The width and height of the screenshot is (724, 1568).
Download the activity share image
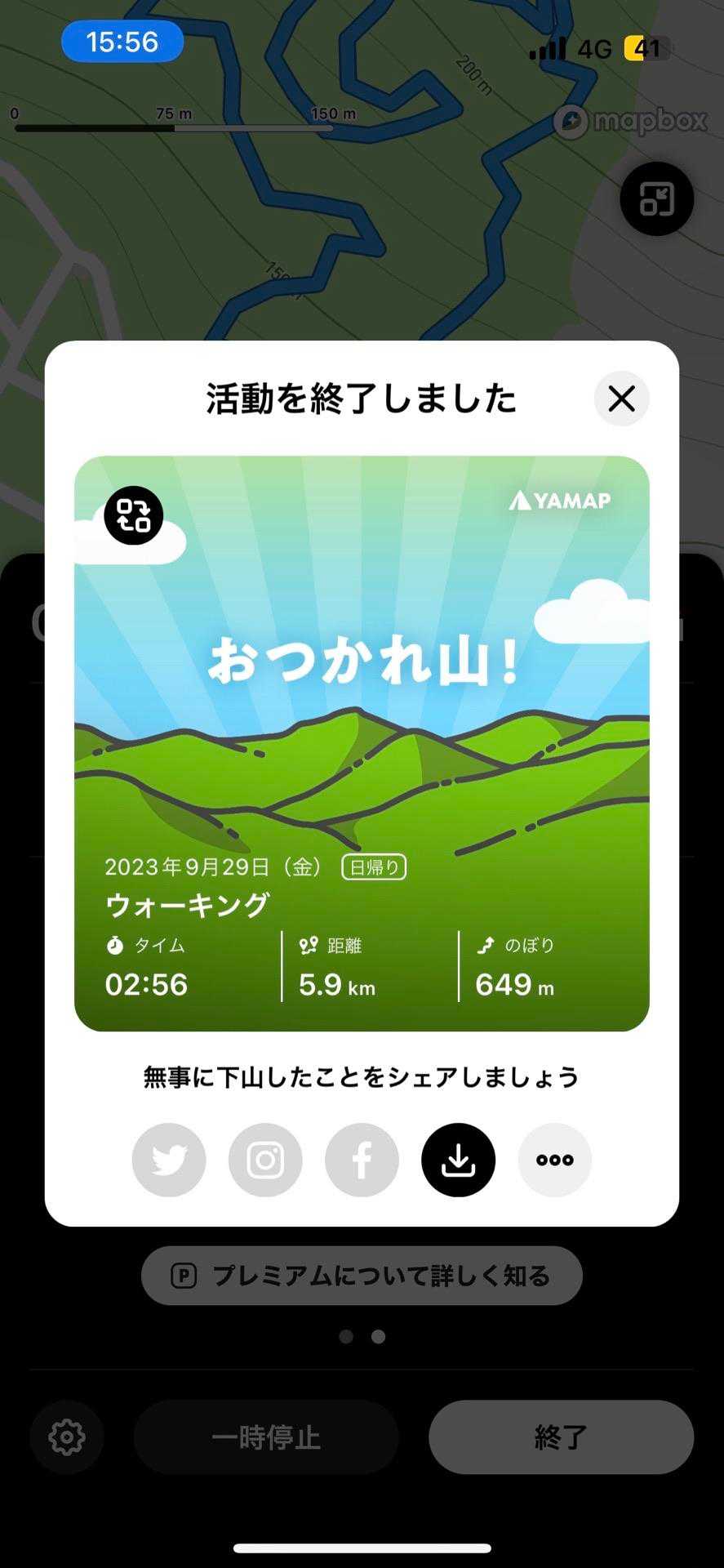[458, 1160]
